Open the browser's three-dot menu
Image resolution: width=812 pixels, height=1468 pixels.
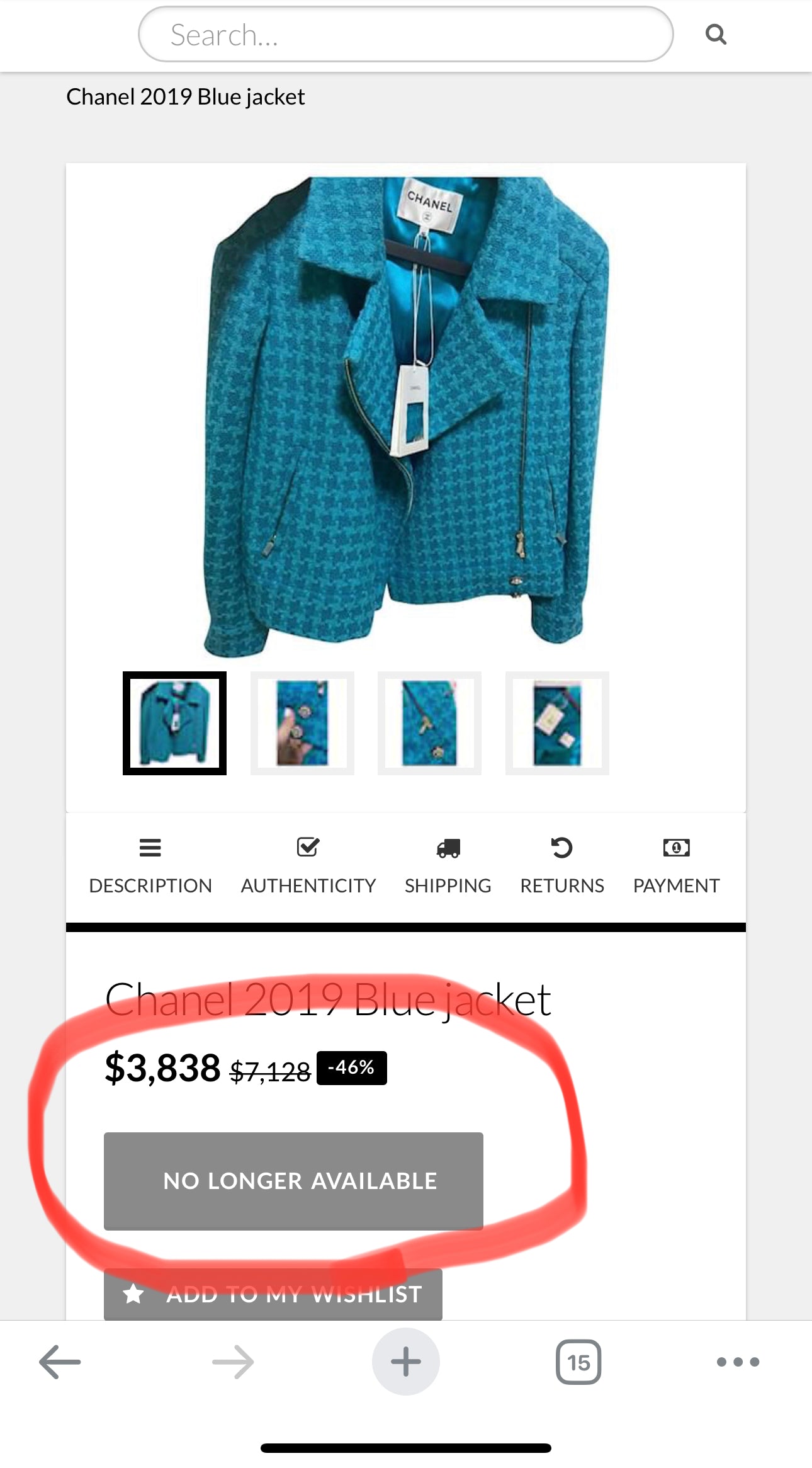coord(738,1362)
